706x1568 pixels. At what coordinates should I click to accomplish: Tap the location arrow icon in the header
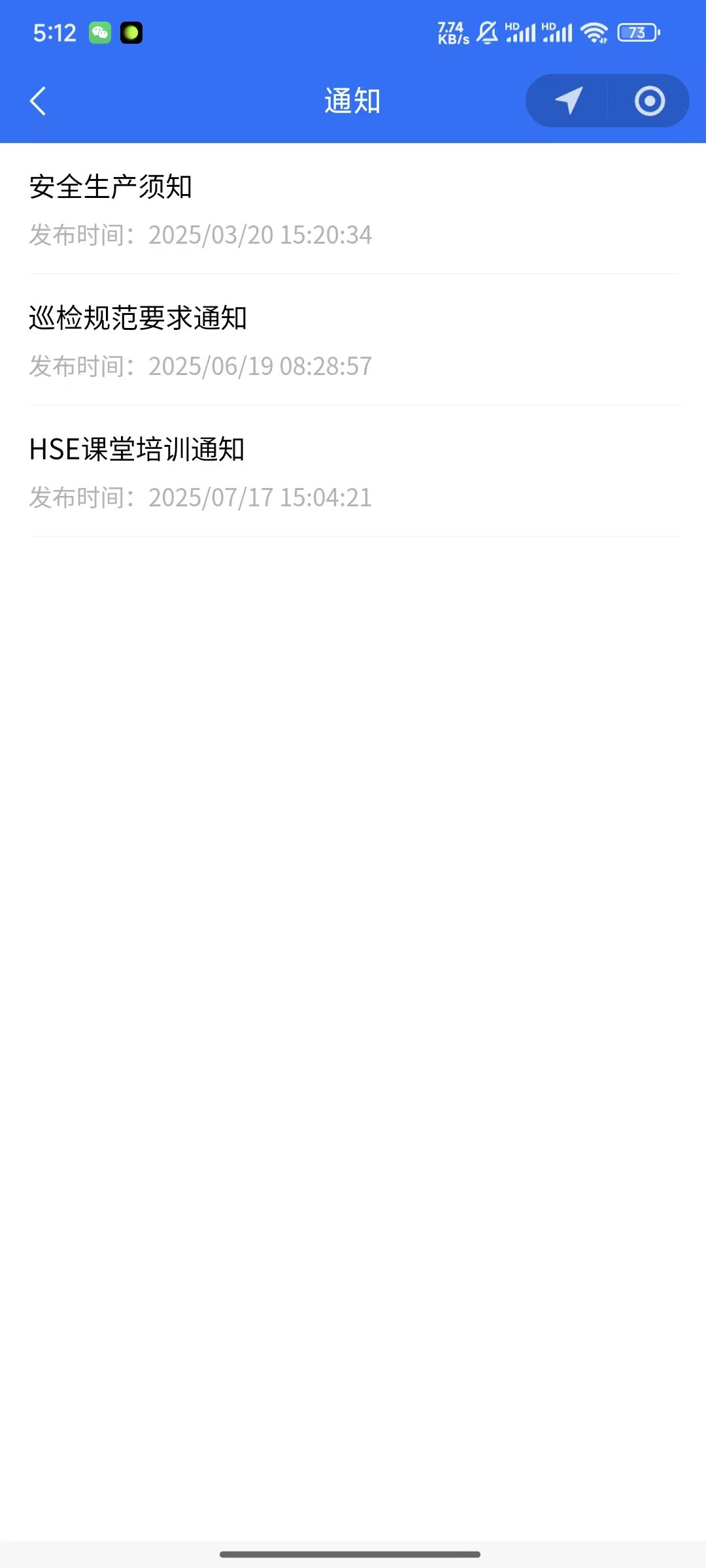click(568, 101)
